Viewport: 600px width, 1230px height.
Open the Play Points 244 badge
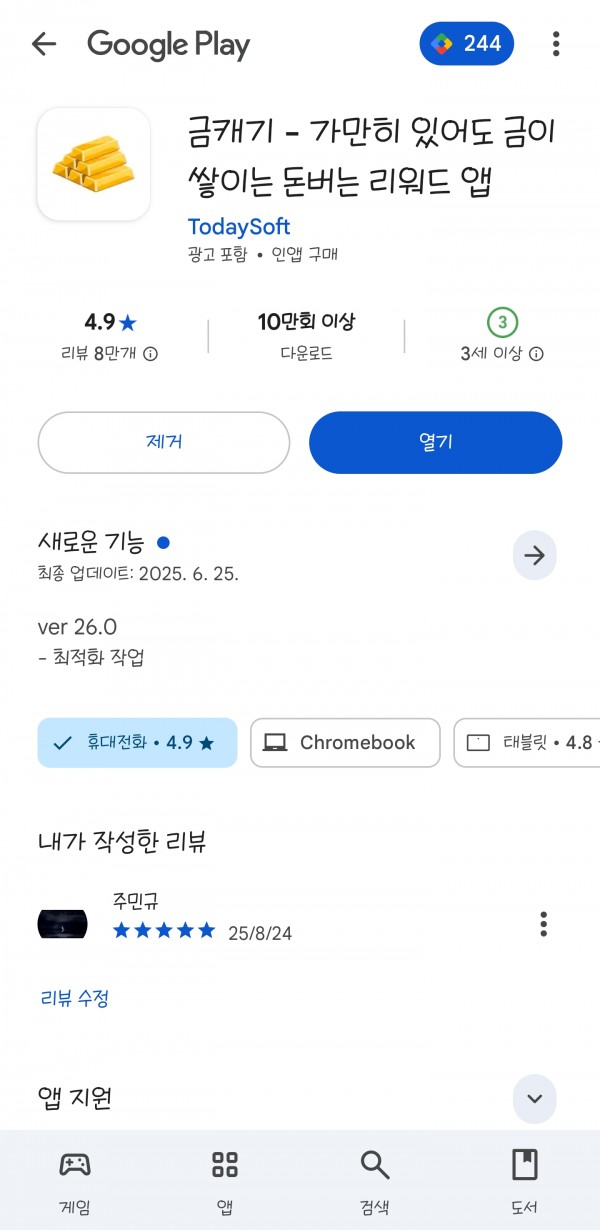coord(467,44)
